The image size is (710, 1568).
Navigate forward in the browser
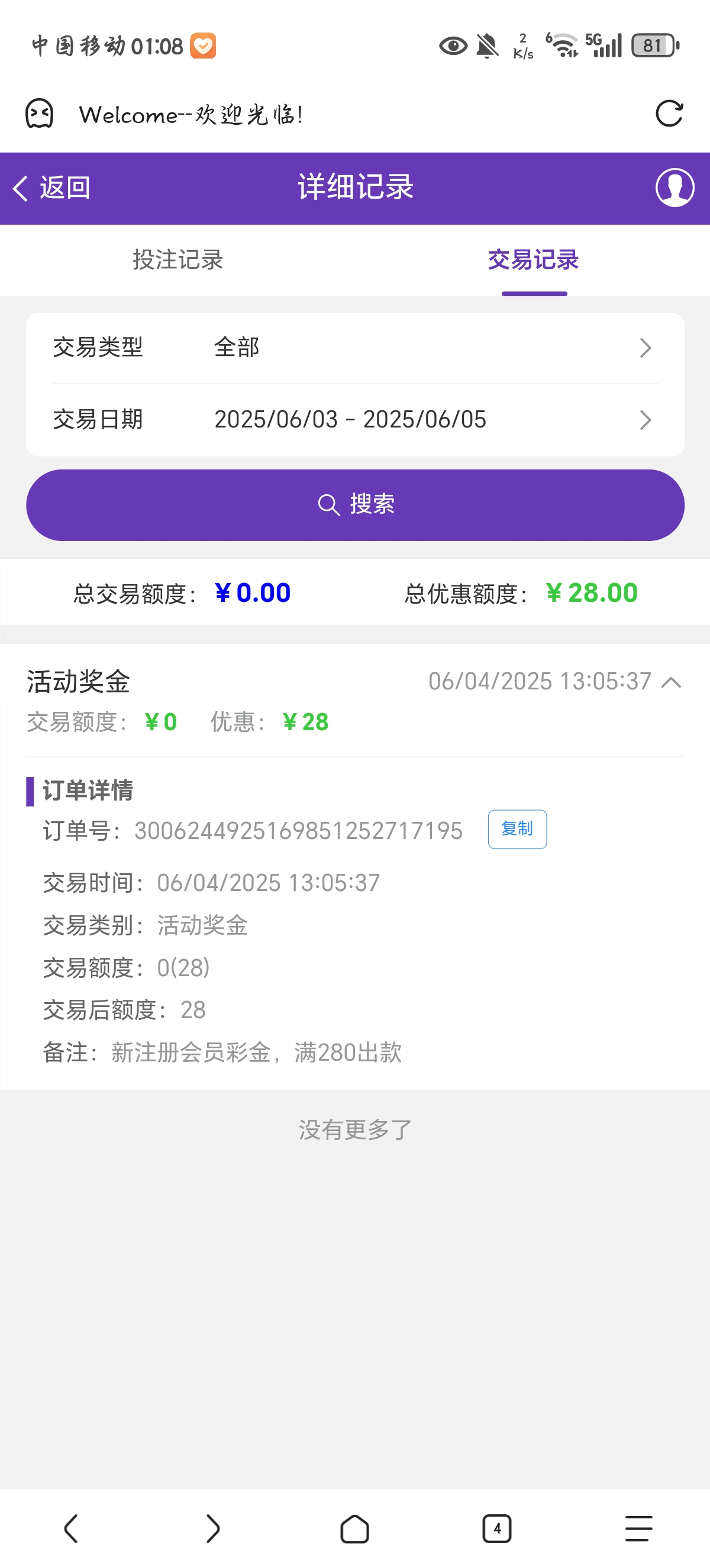point(212,1528)
